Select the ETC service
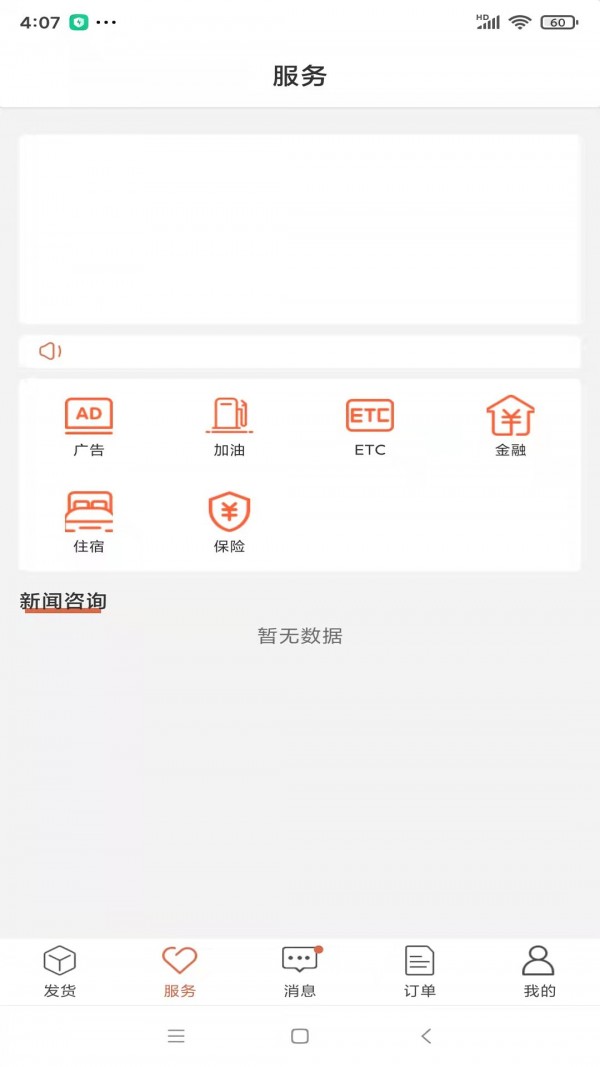 click(370, 425)
